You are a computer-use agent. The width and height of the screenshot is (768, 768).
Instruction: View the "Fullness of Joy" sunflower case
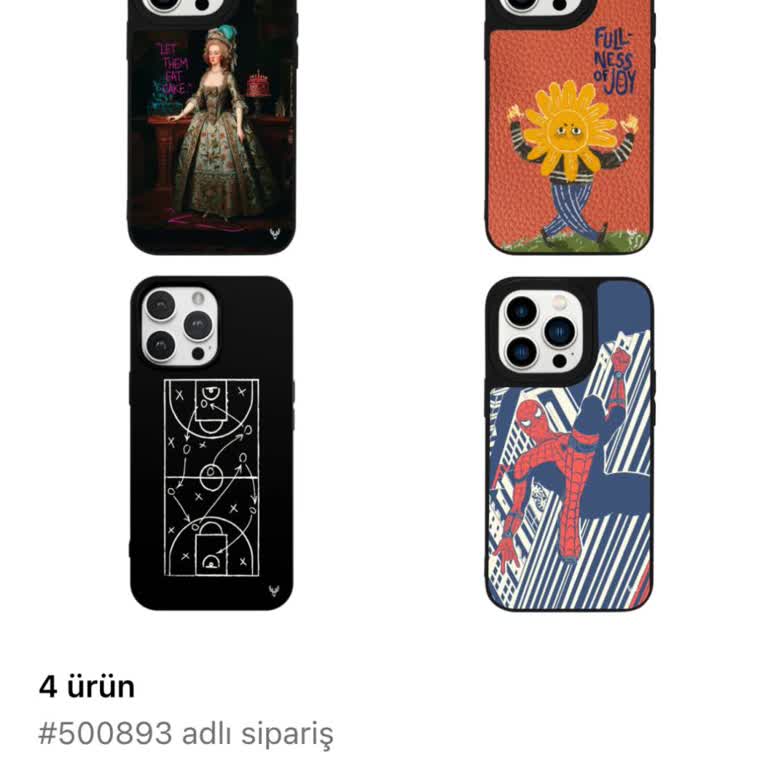pos(569,127)
